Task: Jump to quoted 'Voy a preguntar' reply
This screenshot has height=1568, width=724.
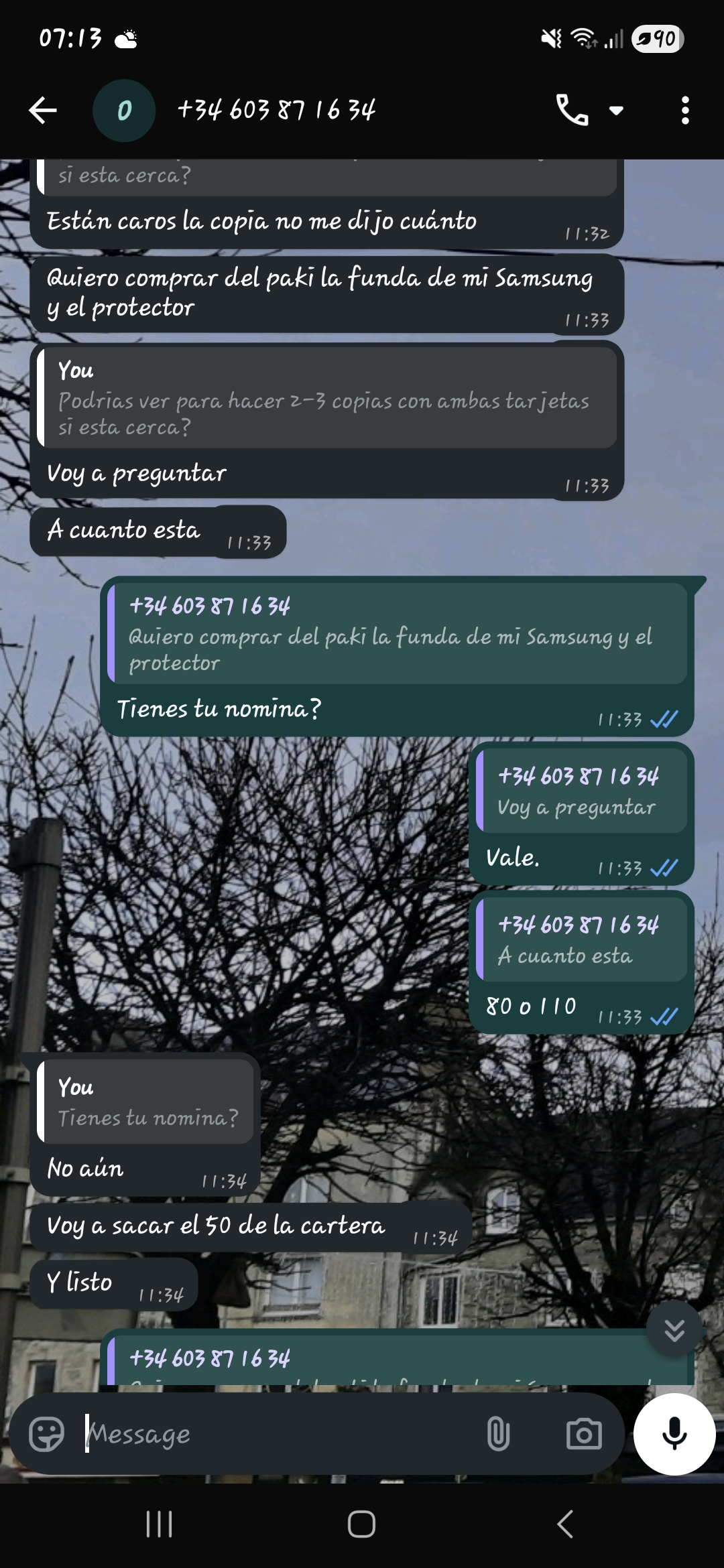Action: [581, 791]
